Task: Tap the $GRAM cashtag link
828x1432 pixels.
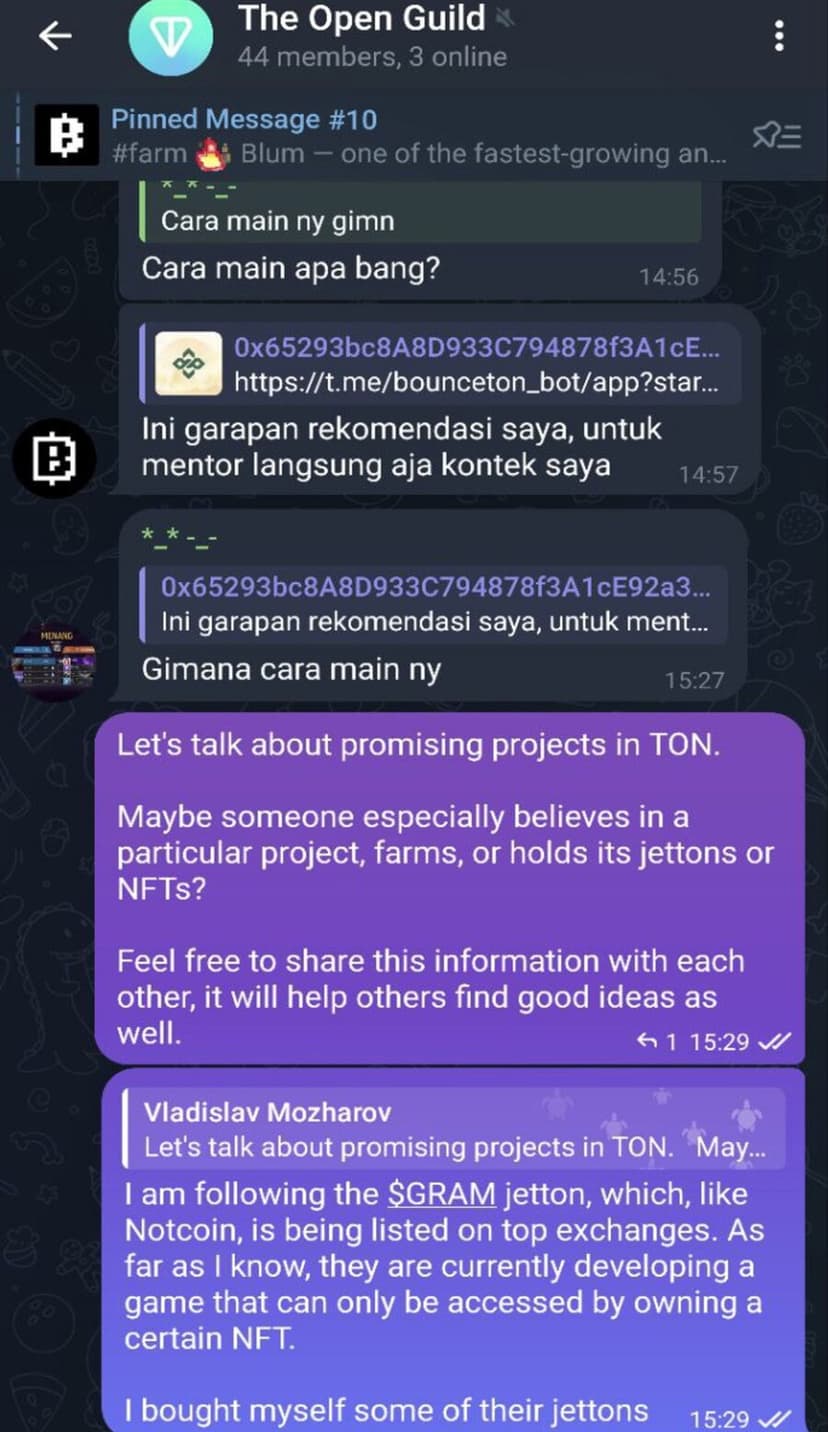Action: click(x=441, y=1194)
